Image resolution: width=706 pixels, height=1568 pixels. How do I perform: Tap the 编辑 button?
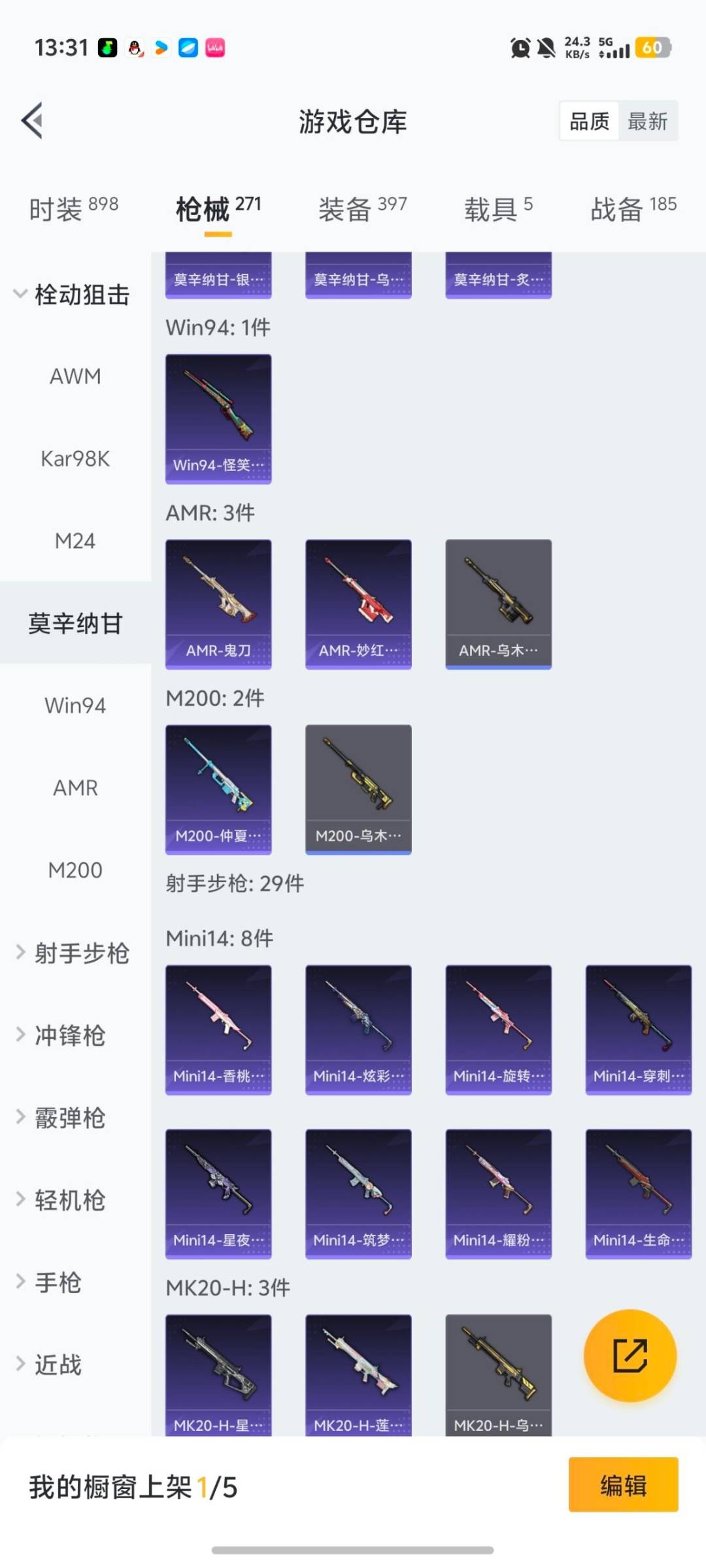pyautogui.click(x=623, y=1485)
